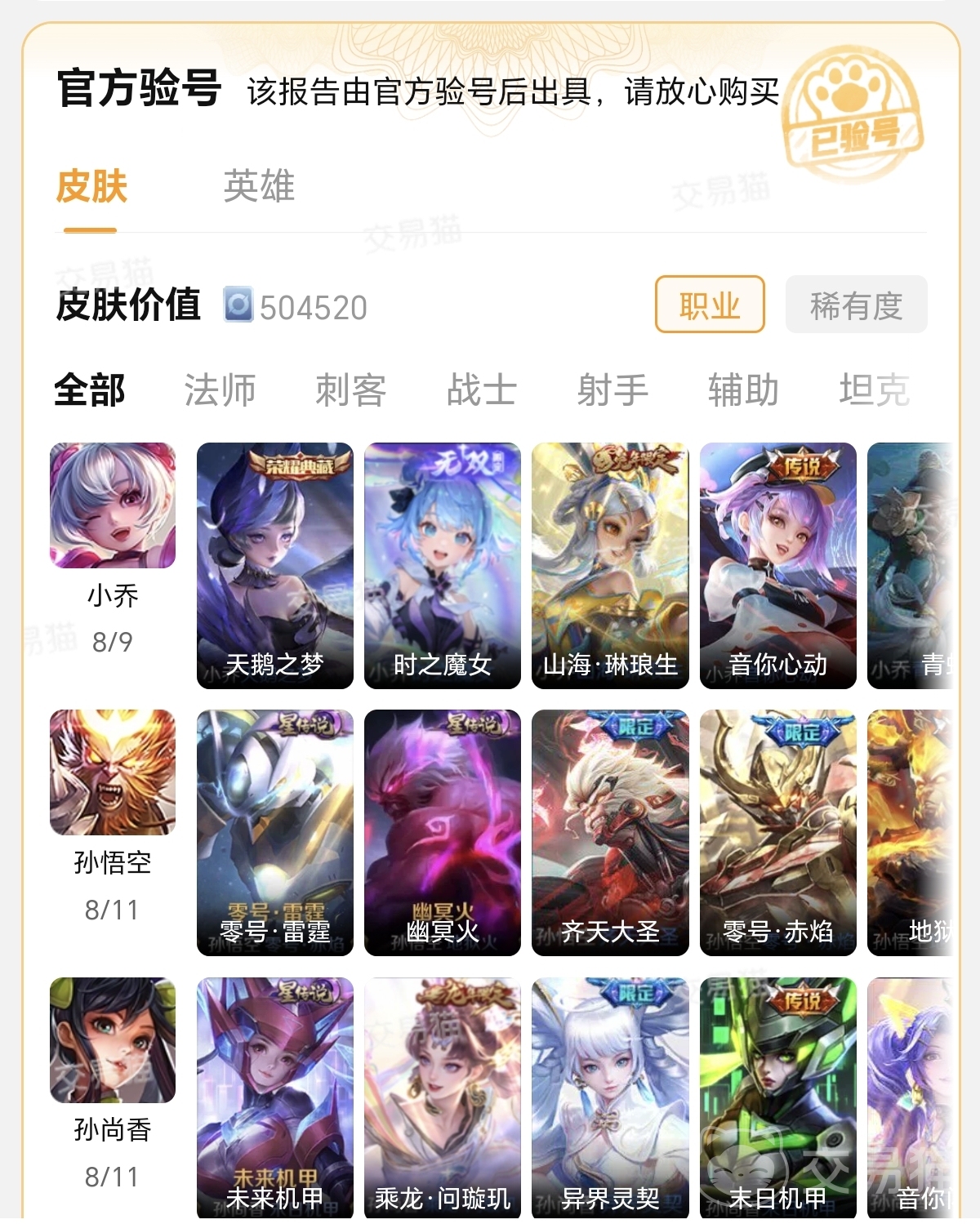Filter by 刺客 class
This screenshot has width=980, height=1224.
click(351, 389)
